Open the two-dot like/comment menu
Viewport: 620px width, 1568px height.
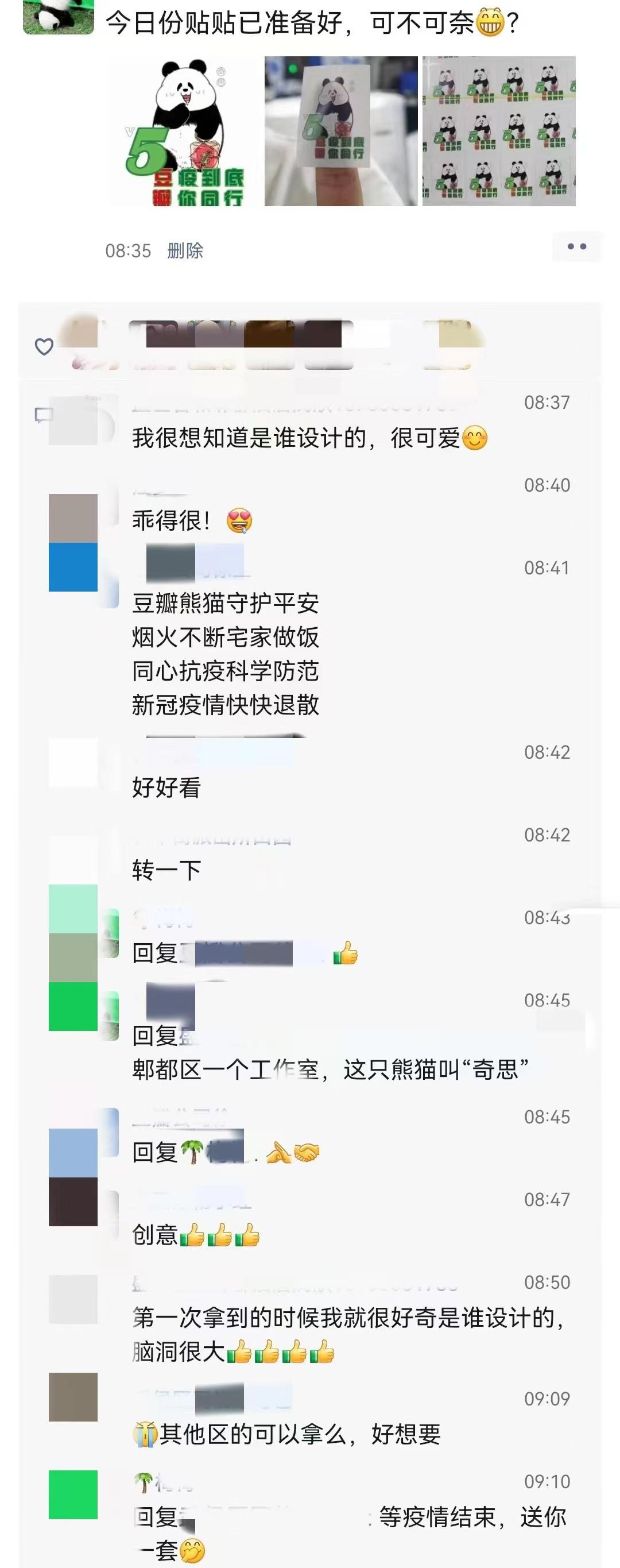[576, 247]
